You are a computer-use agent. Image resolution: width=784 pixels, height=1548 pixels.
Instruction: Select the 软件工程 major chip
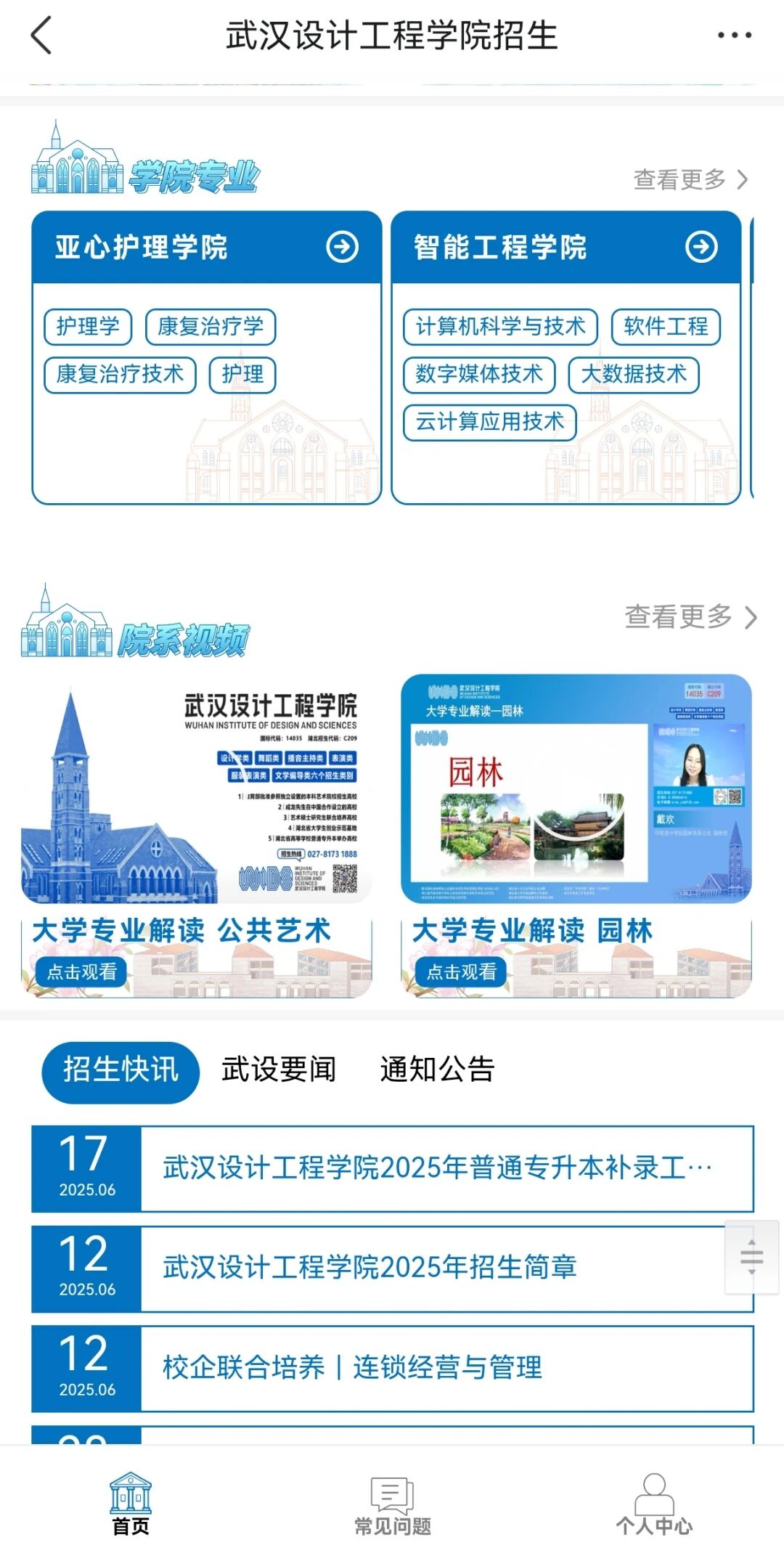pos(666,327)
